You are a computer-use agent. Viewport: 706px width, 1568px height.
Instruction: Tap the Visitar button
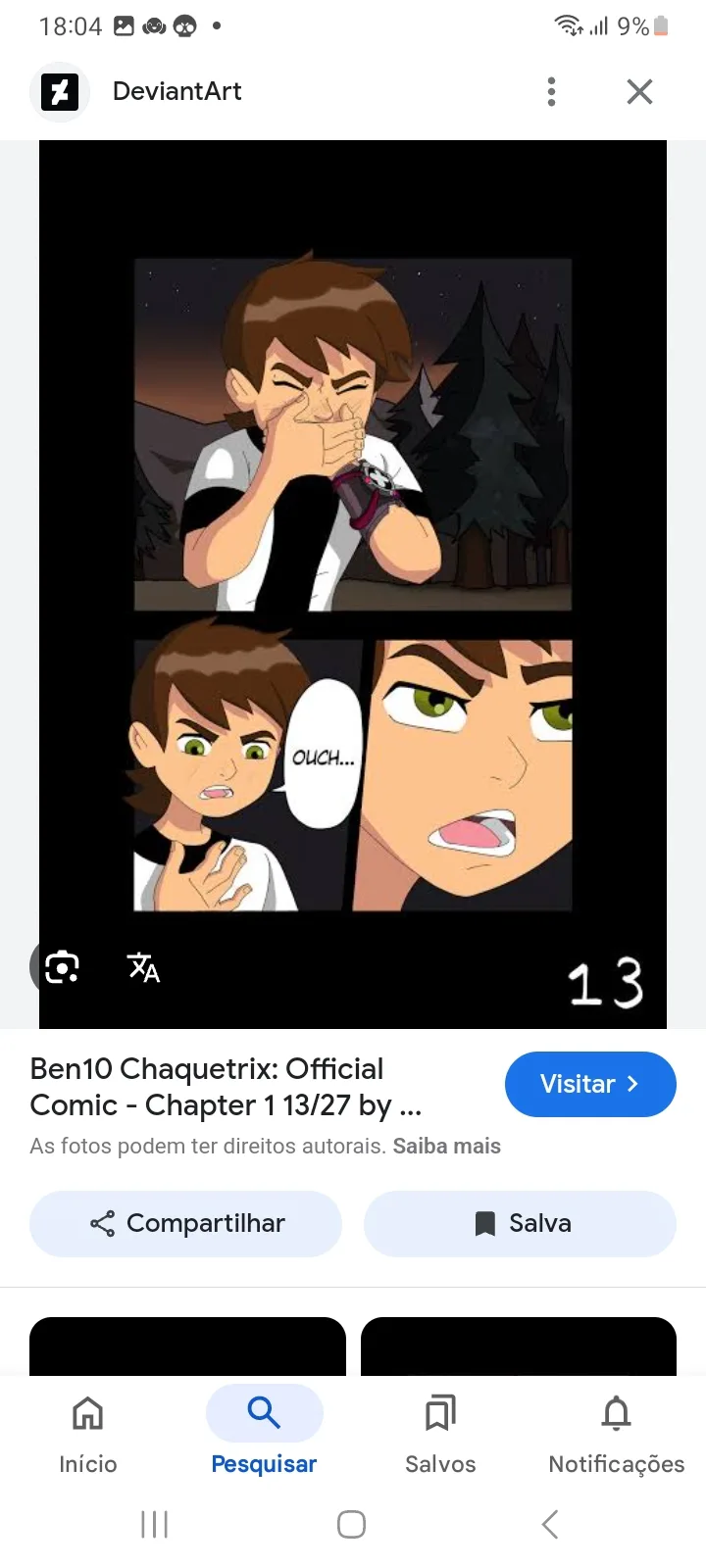[x=590, y=1084]
